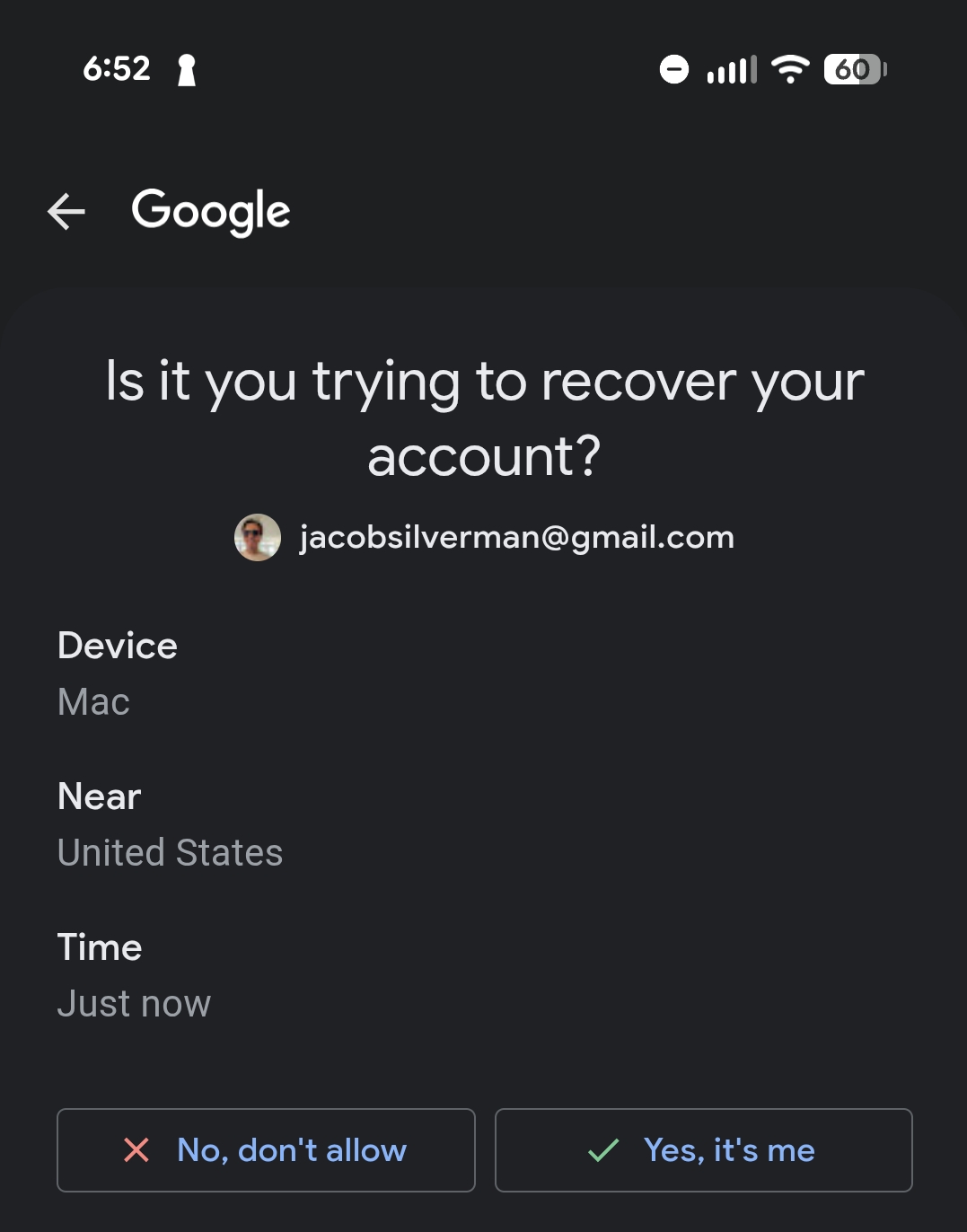This screenshot has height=1232, width=967.
Task: Confirm recovery with Yes, it's me
Action: pos(703,1150)
